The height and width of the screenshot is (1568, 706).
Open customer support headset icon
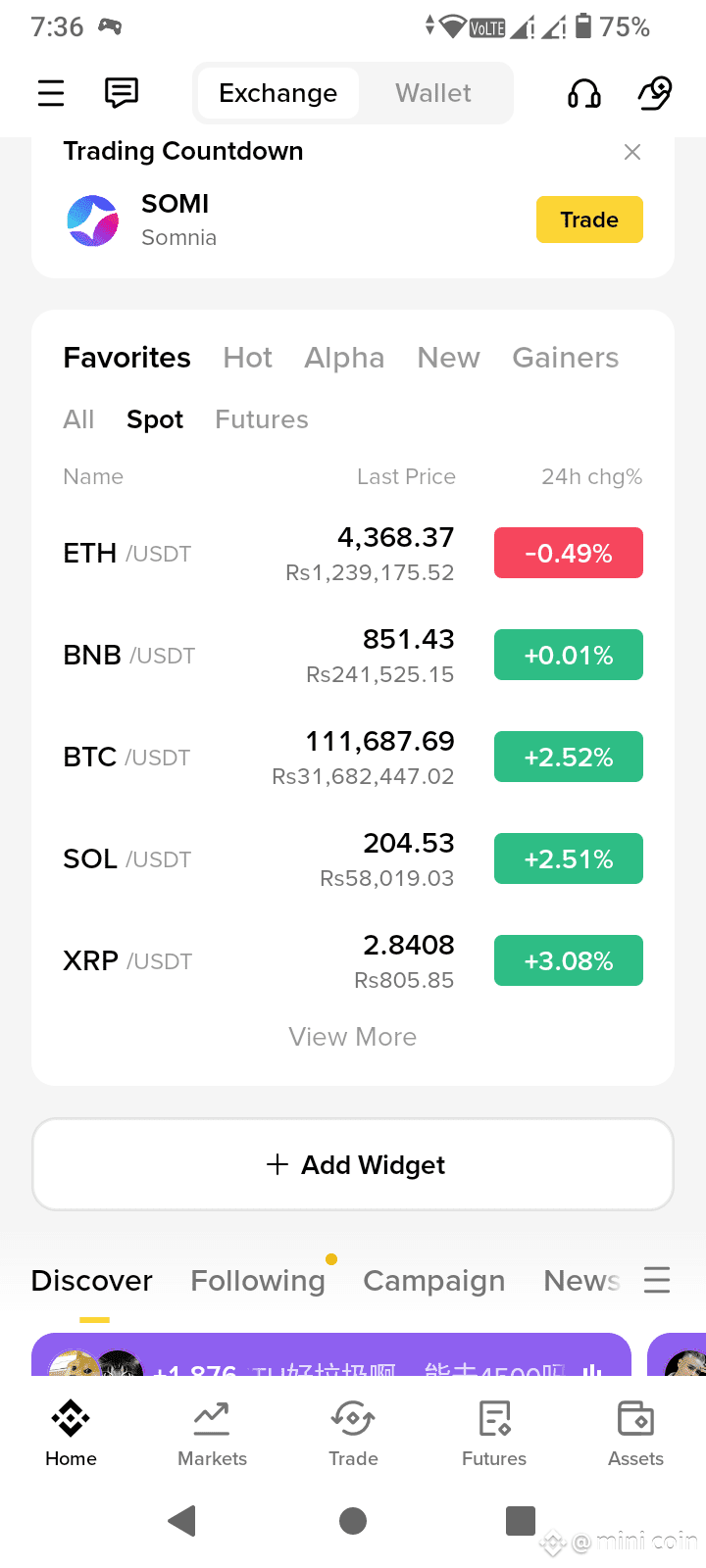point(584,93)
